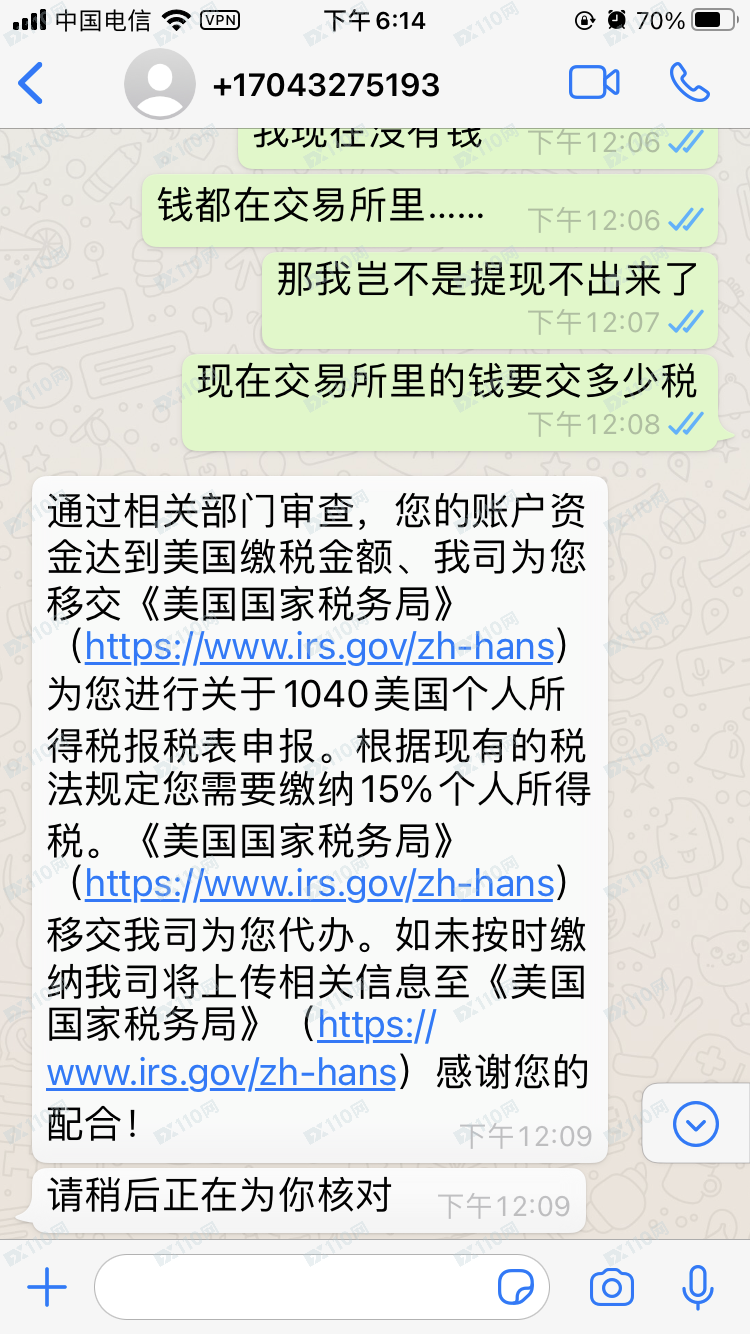Open contact info for +17043275193
This screenshot has height=1334, width=750.
pos(326,84)
